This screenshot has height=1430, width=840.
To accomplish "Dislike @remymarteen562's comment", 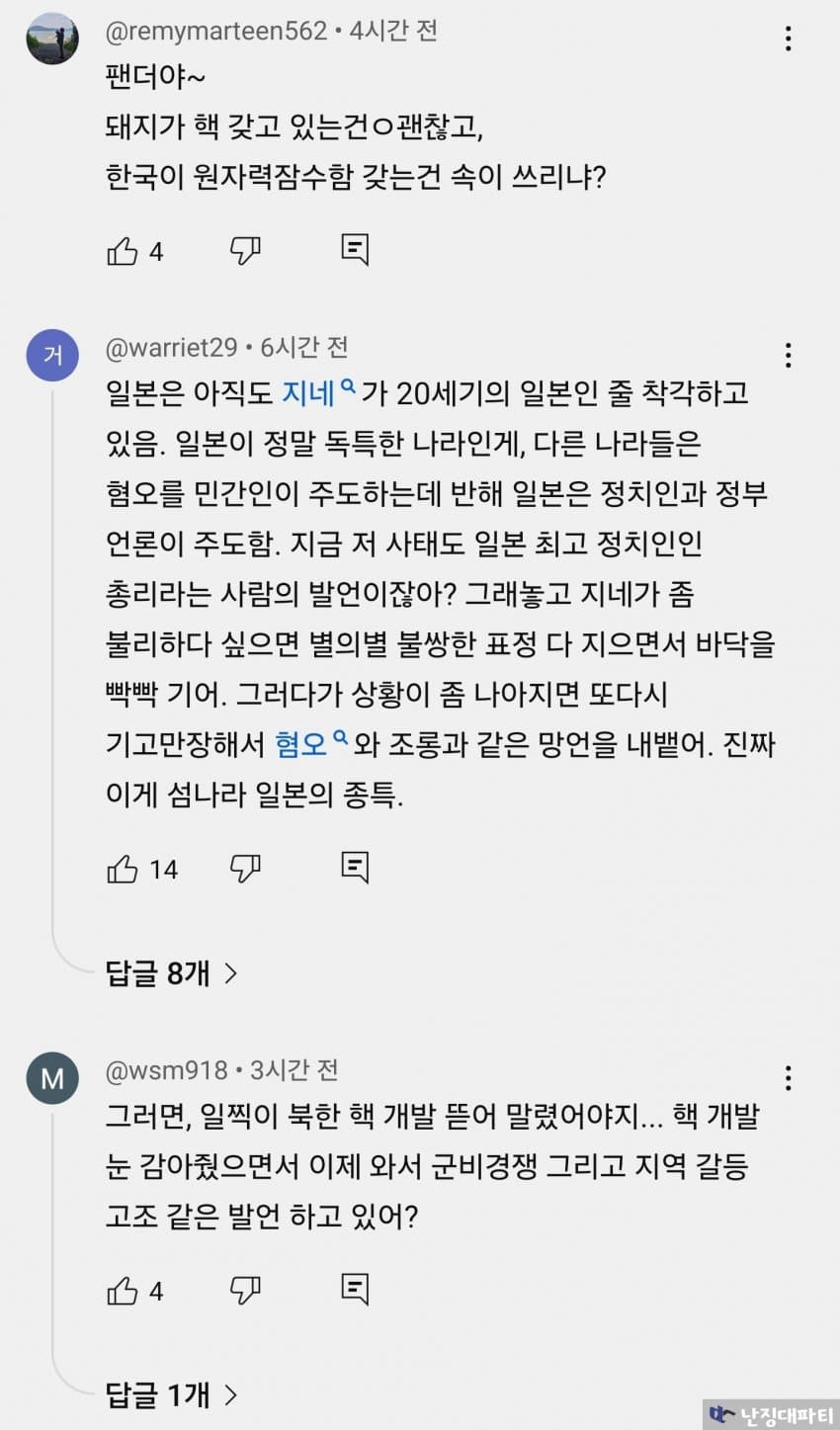I will (x=244, y=252).
